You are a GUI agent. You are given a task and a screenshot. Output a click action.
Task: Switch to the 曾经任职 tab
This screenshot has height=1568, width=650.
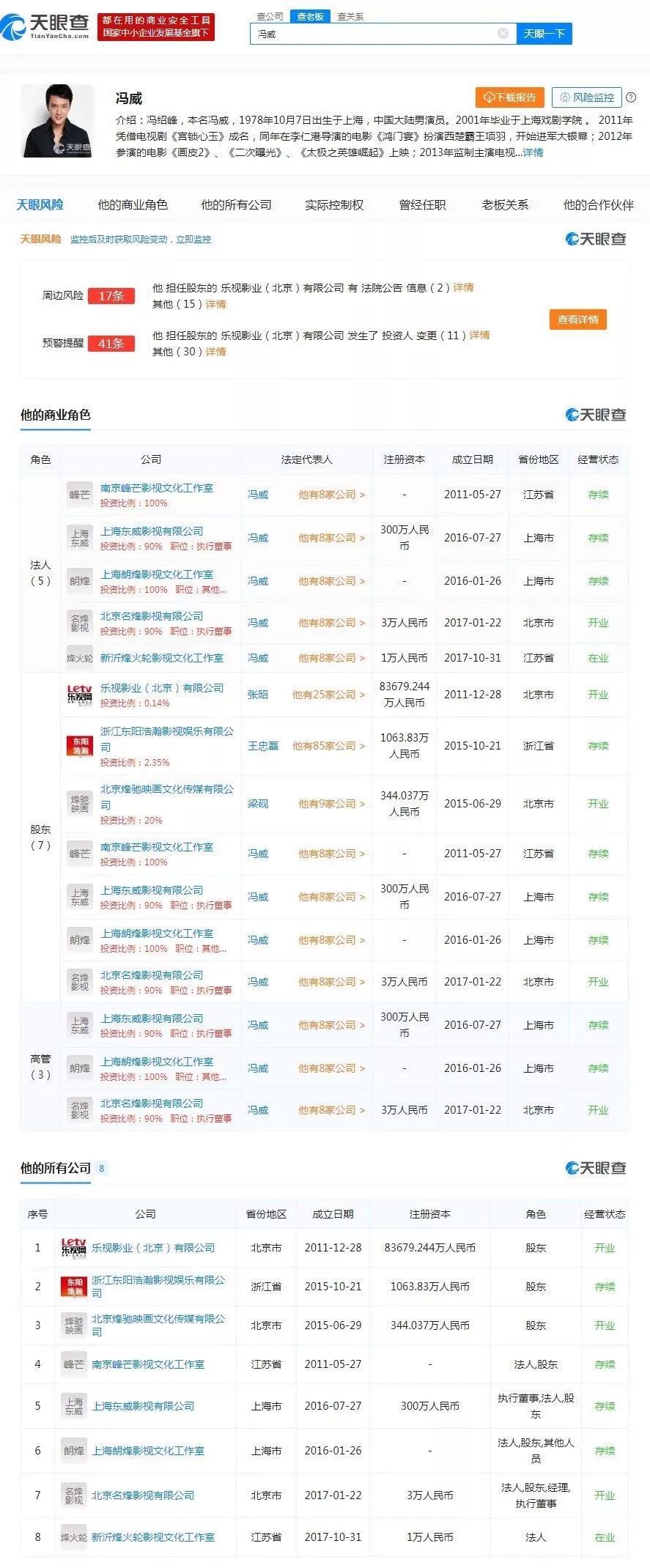pyautogui.click(x=422, y=205)
